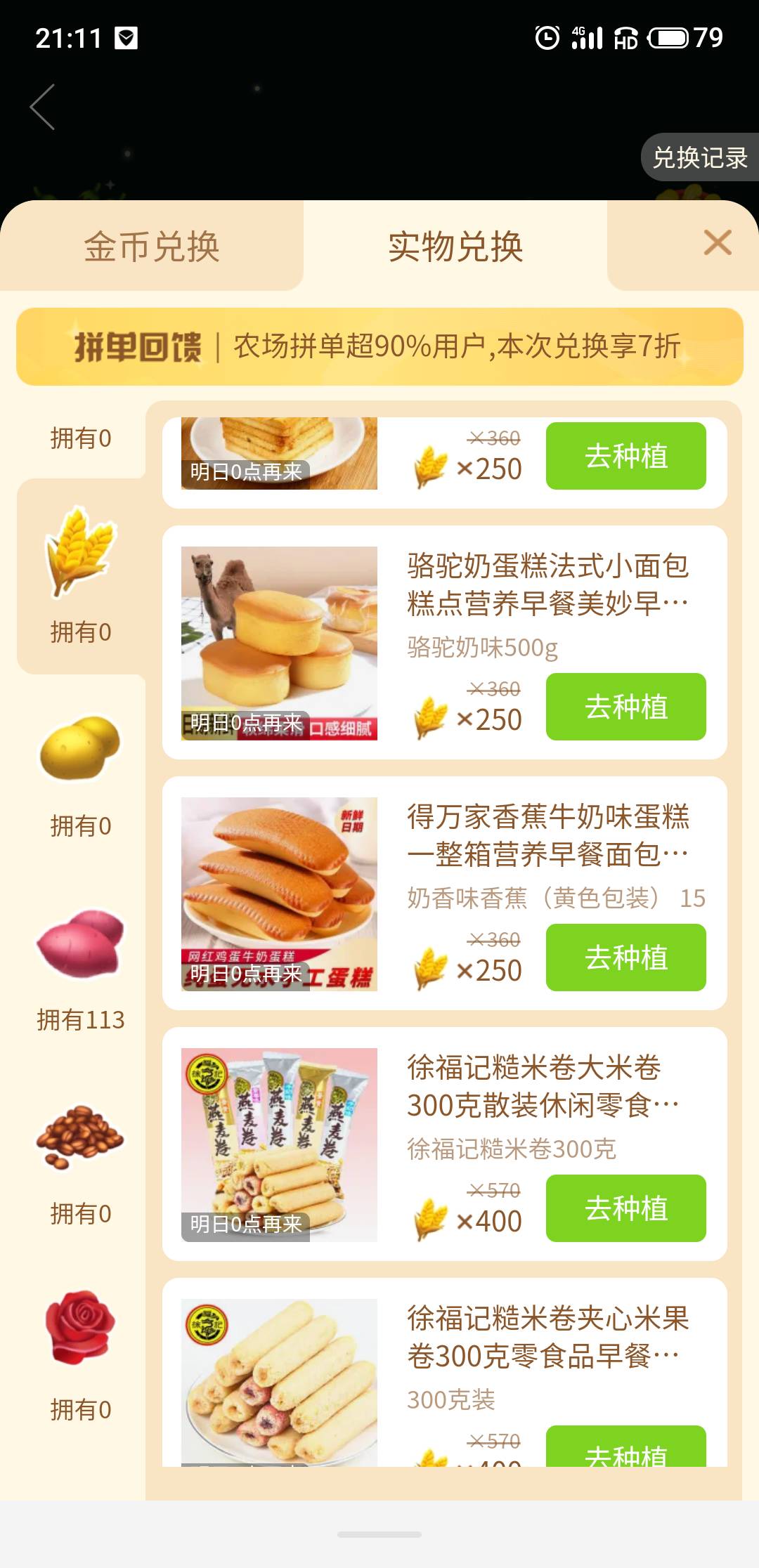Tap 去种植 for 得万家香蕉牛奶味蛋糕
This screenshot has width=759, height=1568.
625,958
